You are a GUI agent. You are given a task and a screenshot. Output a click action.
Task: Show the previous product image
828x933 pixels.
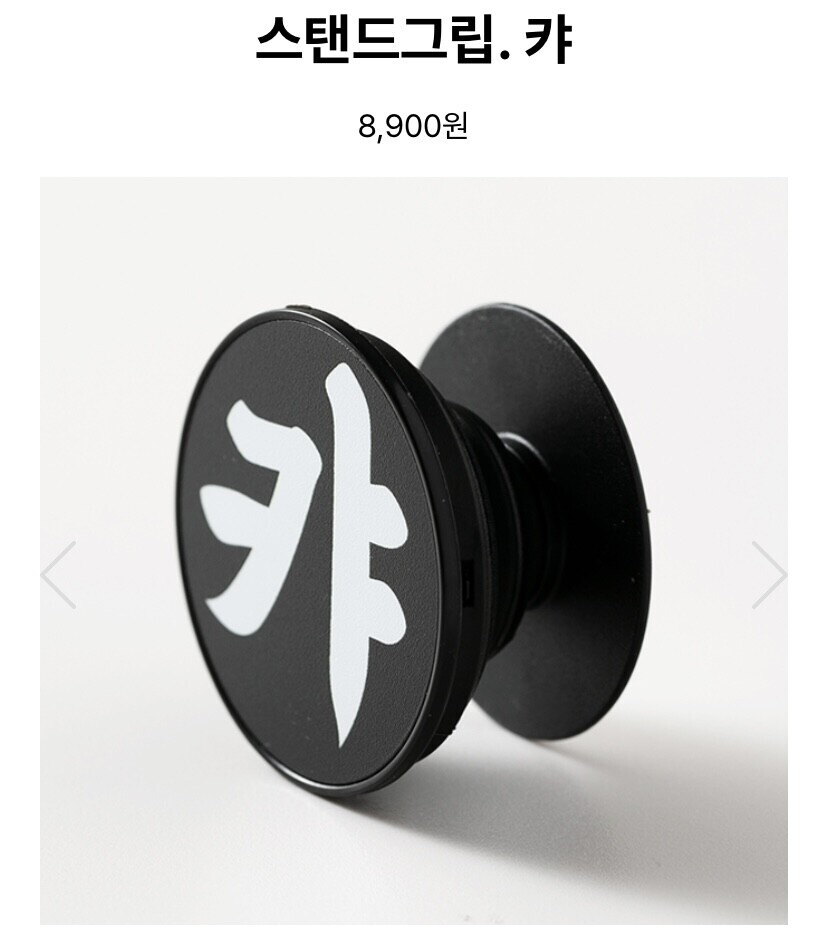[58, 575]
